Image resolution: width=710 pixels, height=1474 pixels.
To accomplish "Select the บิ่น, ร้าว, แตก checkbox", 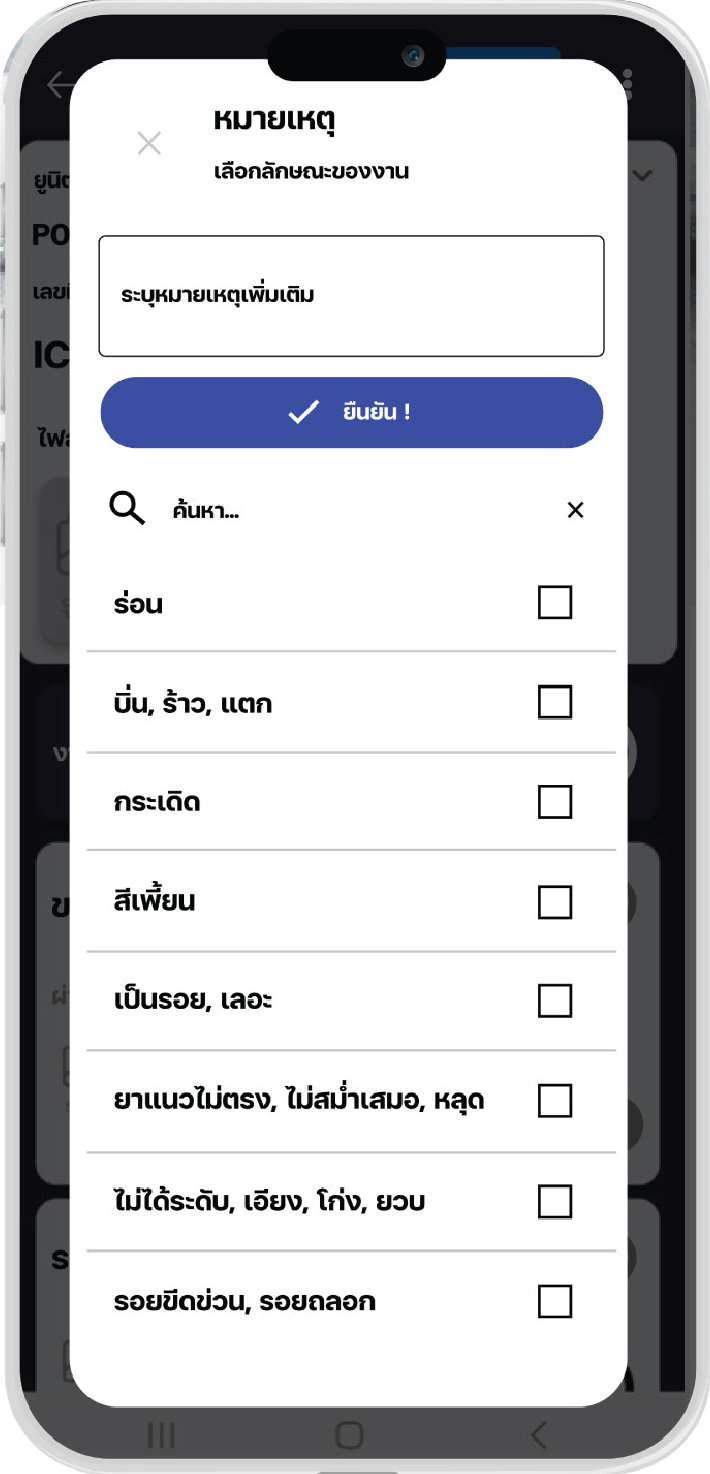I will [x=555, y=703].
